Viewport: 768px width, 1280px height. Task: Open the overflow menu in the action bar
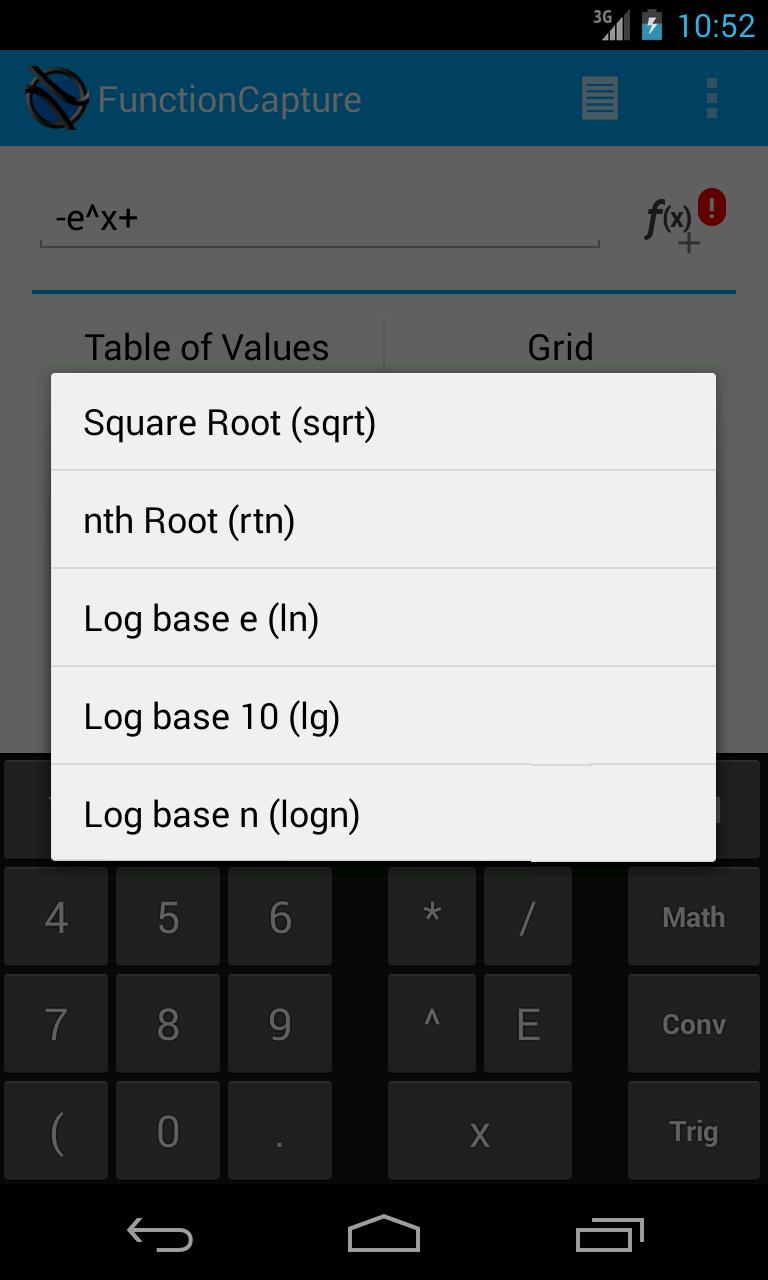(x=712, y=98)
